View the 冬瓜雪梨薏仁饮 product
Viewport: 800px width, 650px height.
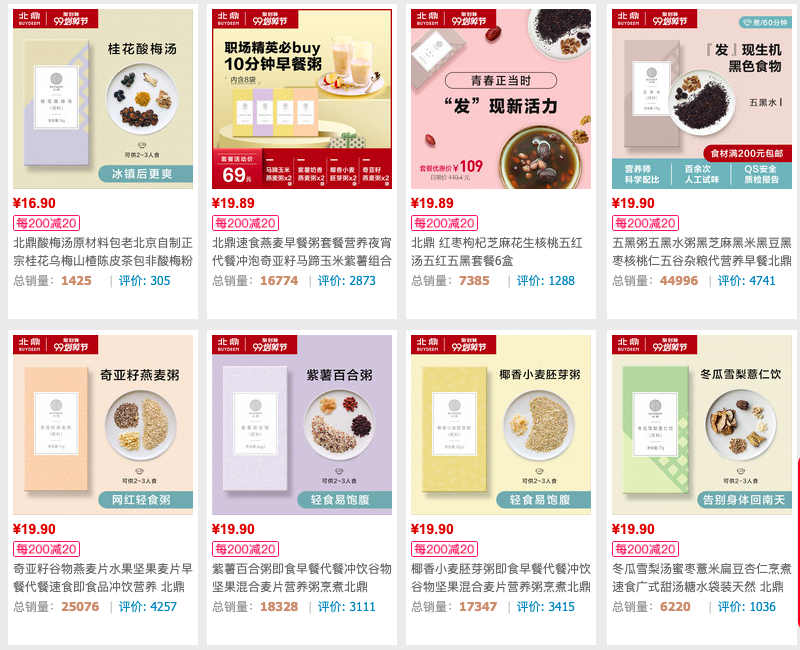700,424
